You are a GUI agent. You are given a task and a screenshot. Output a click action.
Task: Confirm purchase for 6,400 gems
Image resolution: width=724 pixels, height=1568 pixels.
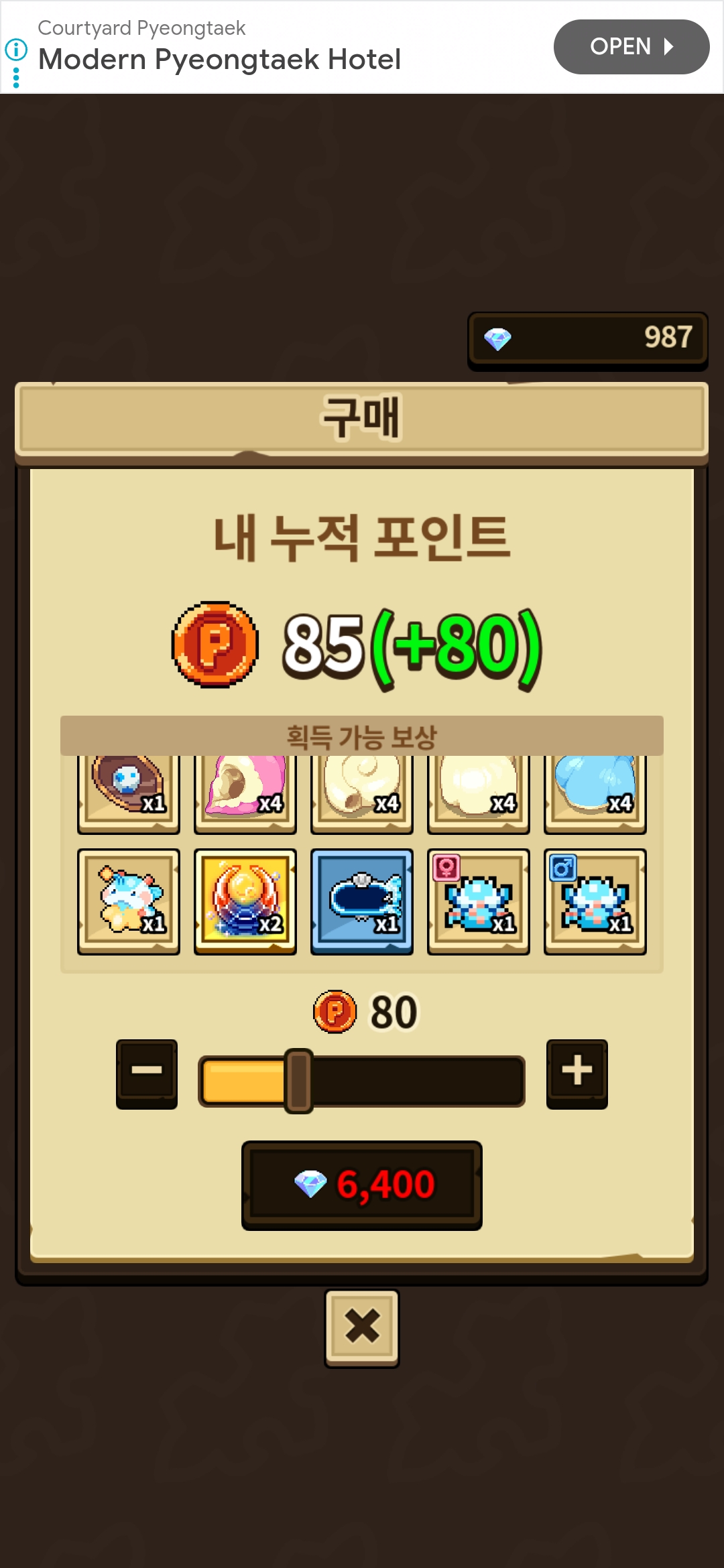pyautogui.click(x=362, y=1185)
